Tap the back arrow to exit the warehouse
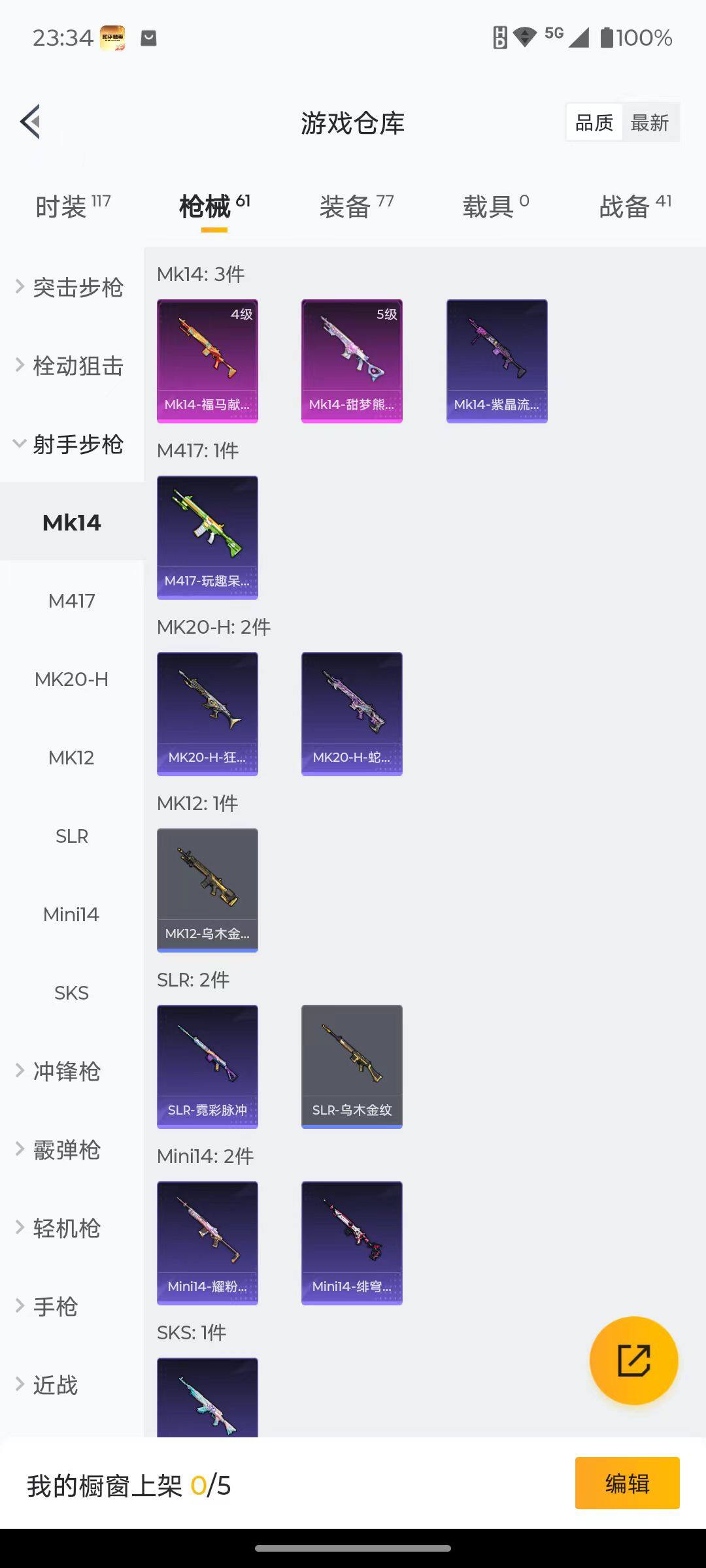Image resolution: width=706 pixels, height=1568 pixels. 30,122
